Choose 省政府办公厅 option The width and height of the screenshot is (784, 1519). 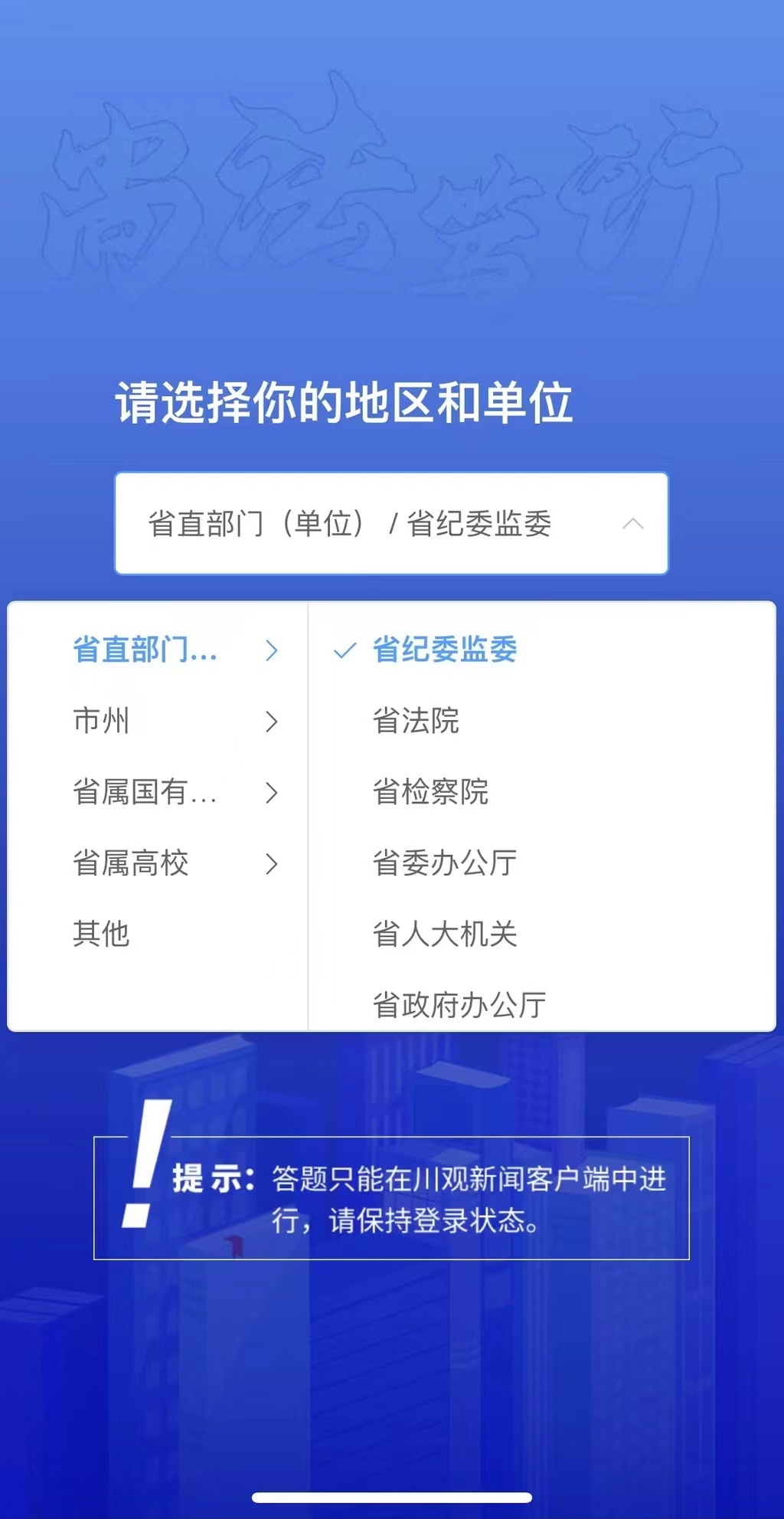459,1004
